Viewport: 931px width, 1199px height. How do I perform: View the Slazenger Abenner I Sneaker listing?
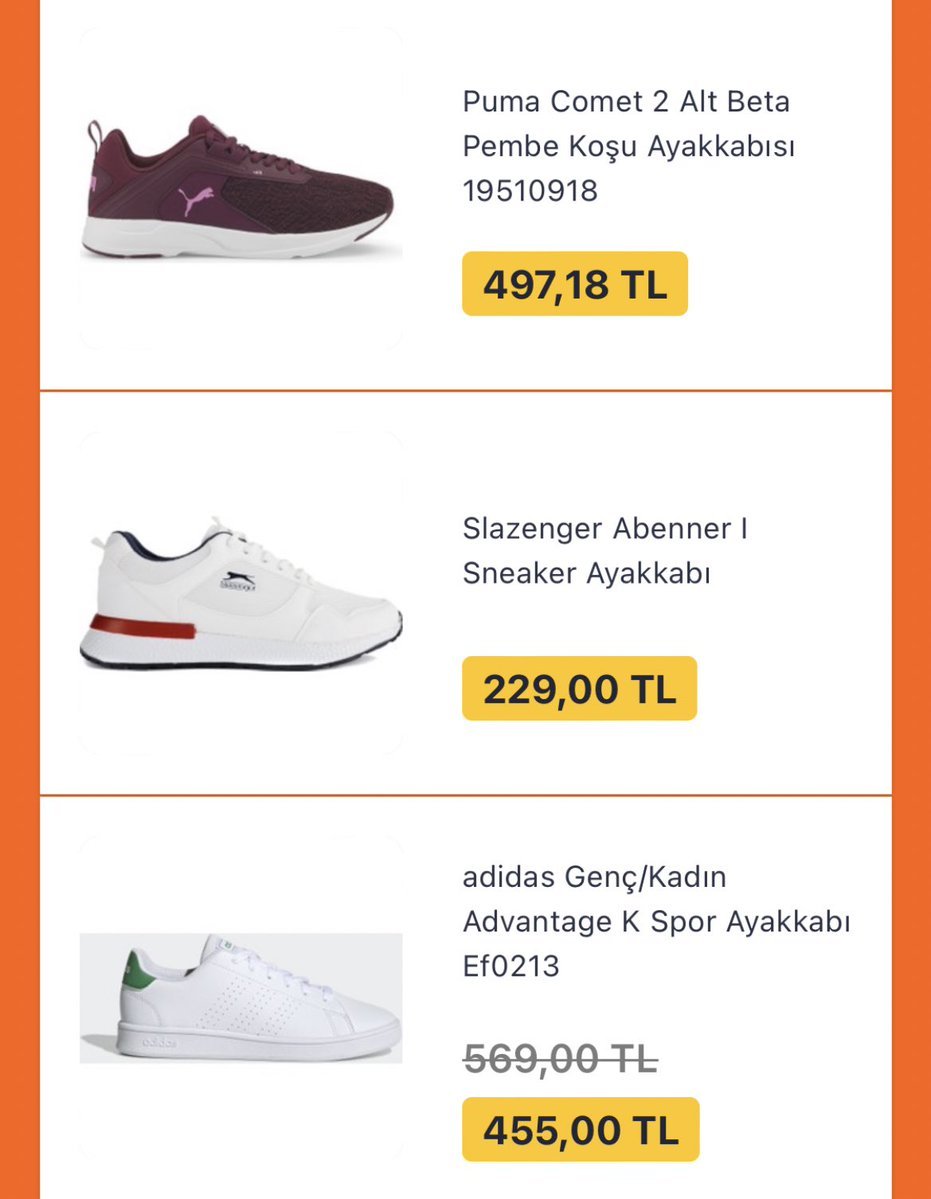click(x=605, y=550)
